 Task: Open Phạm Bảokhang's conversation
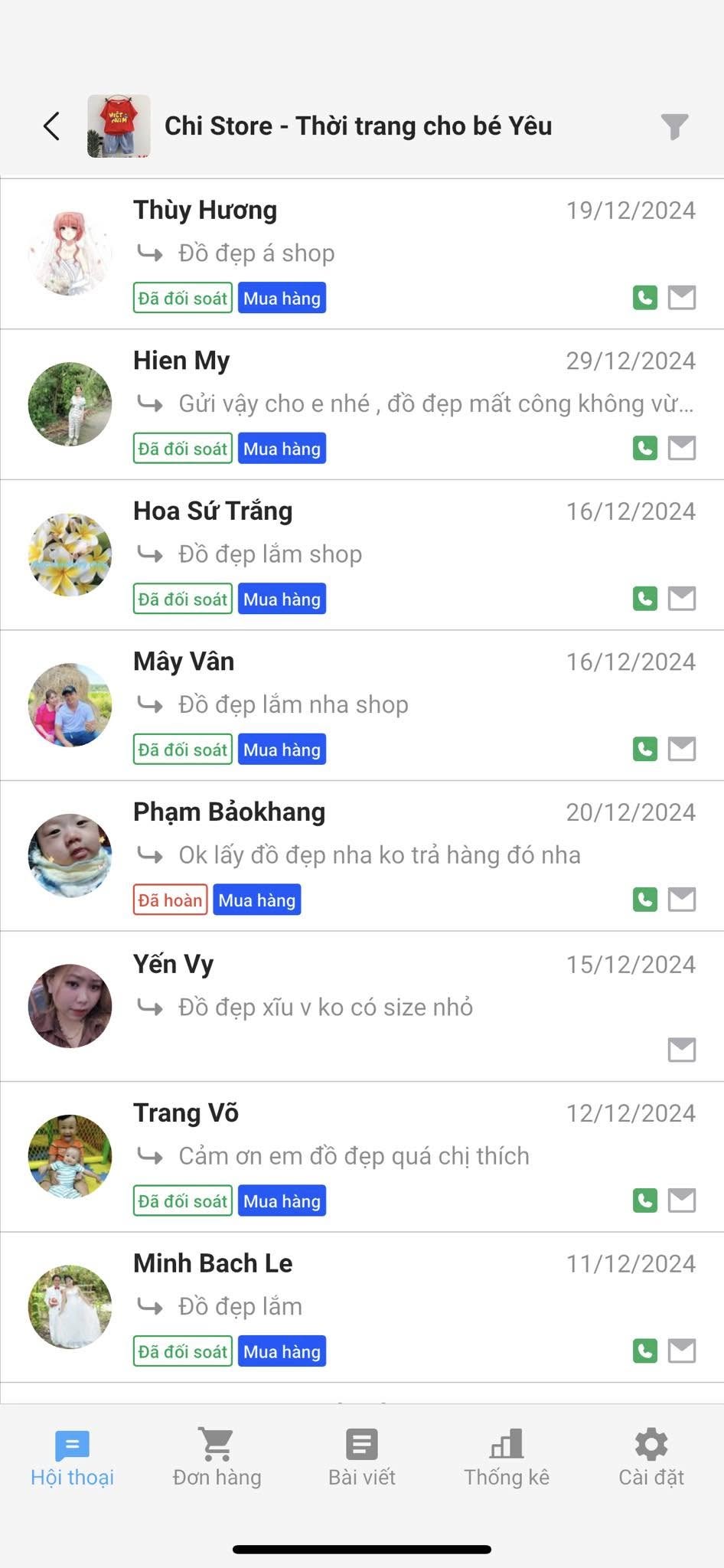point(362,856)
